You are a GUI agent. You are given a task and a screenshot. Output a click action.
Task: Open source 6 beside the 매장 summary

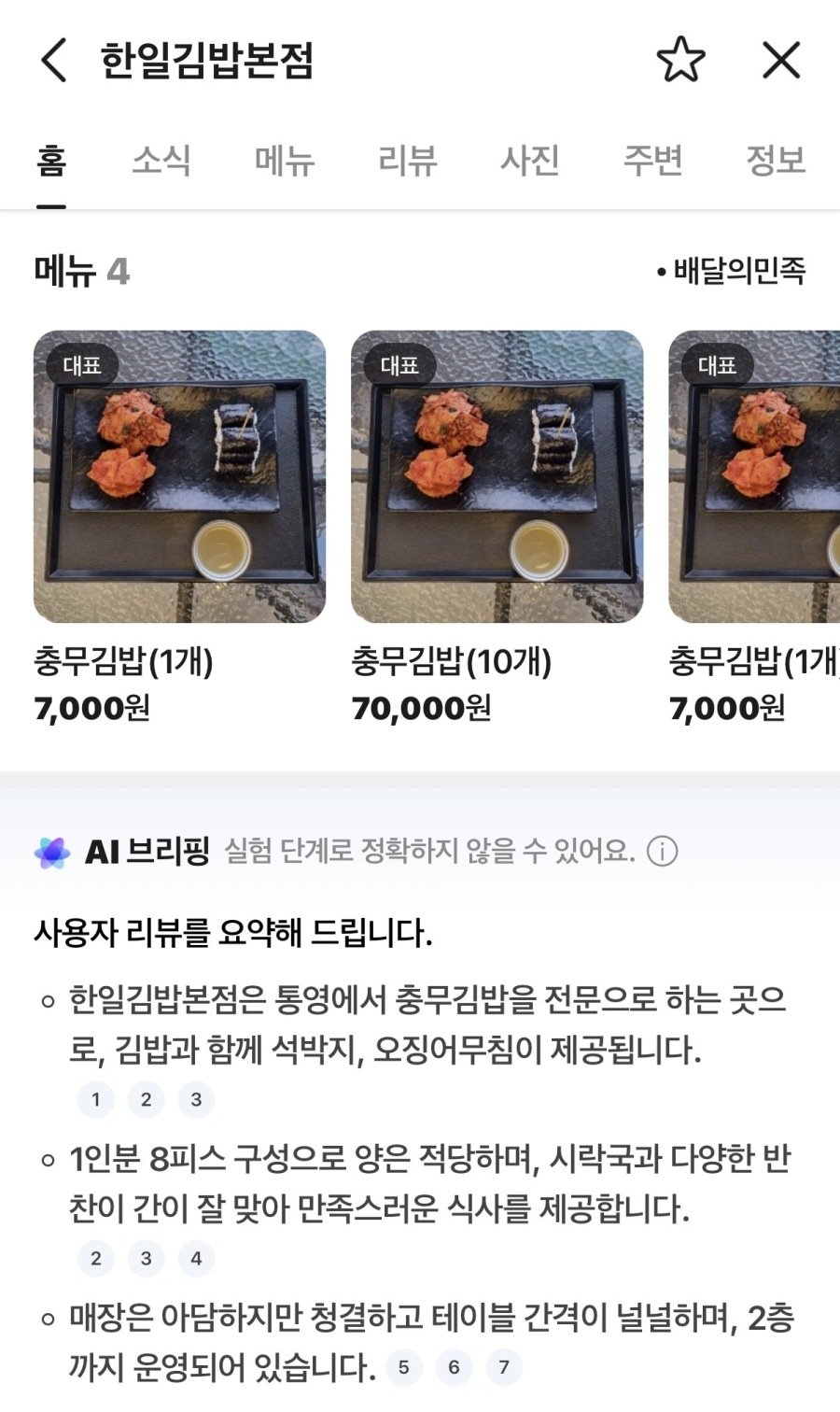[454, 1367]
